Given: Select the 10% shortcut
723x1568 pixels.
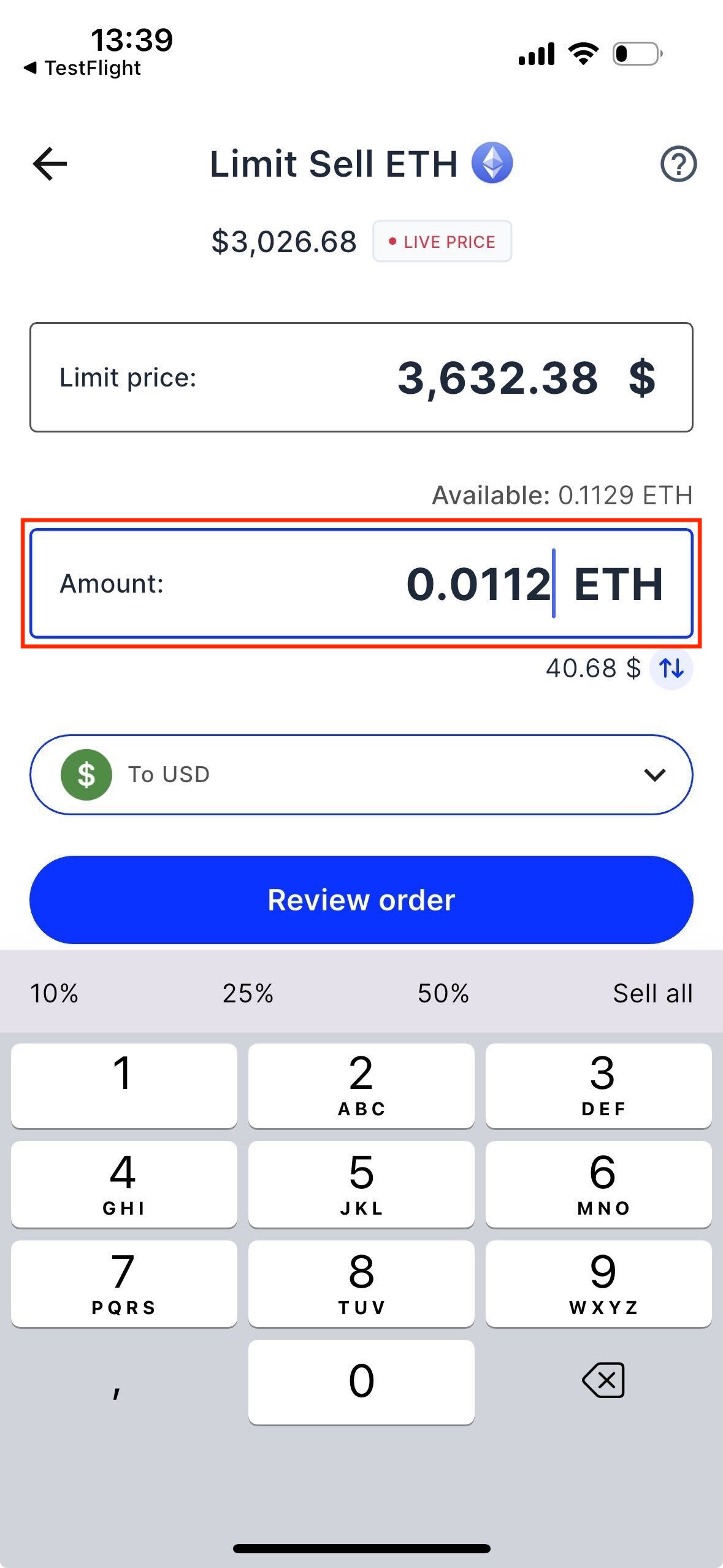Looking at the screenshot, I should pos(54,993).
